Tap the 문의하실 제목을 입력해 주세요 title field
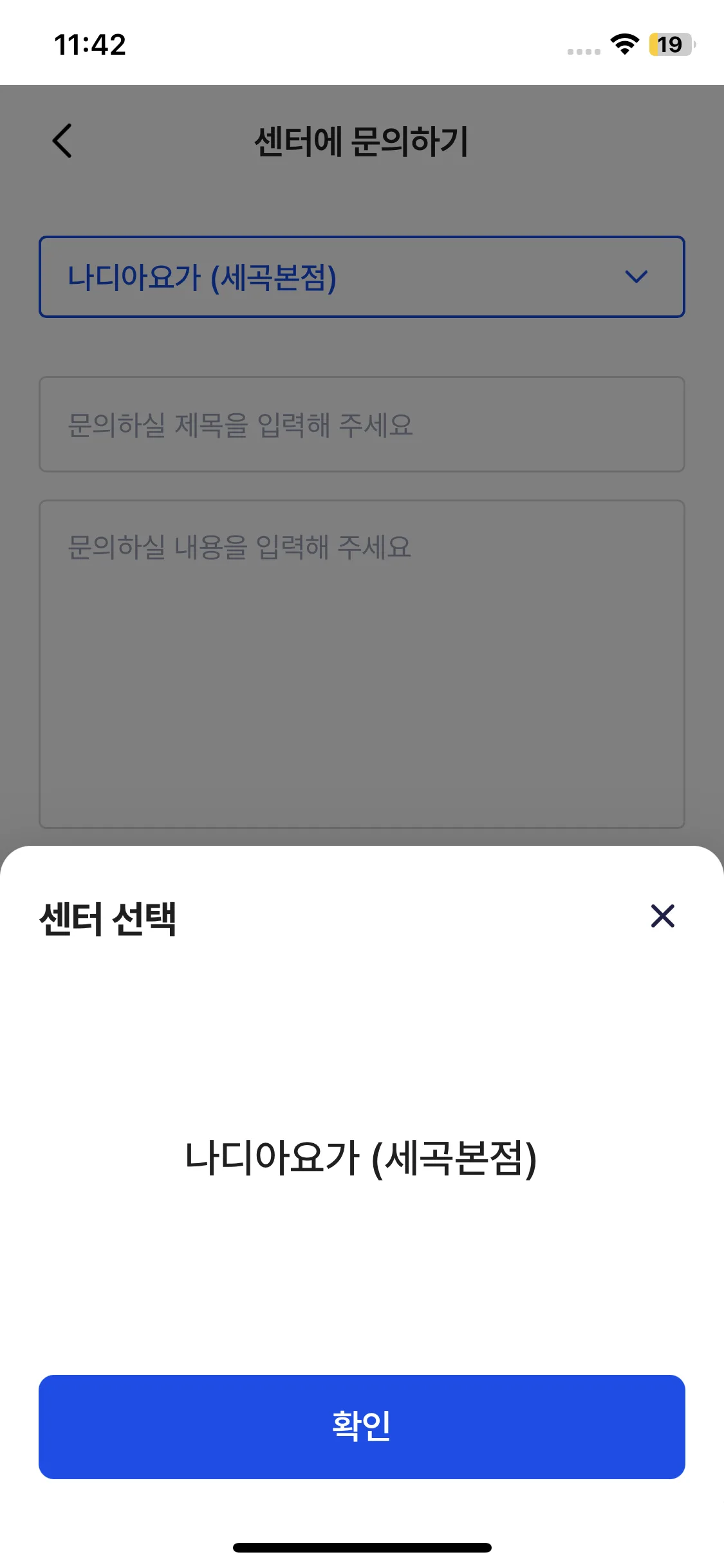 coord(362,425)
